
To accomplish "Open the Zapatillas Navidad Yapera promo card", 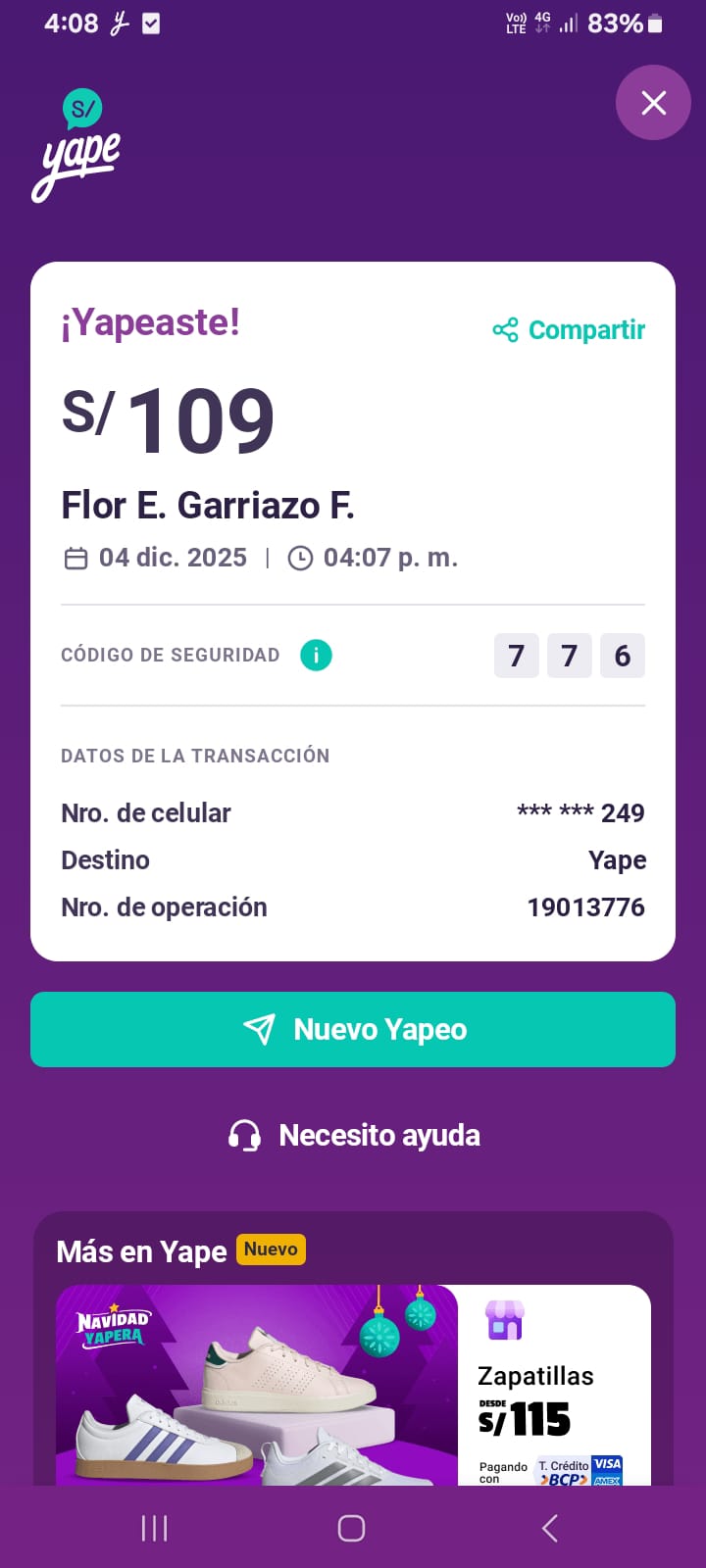I will [x=353, y=1384].
